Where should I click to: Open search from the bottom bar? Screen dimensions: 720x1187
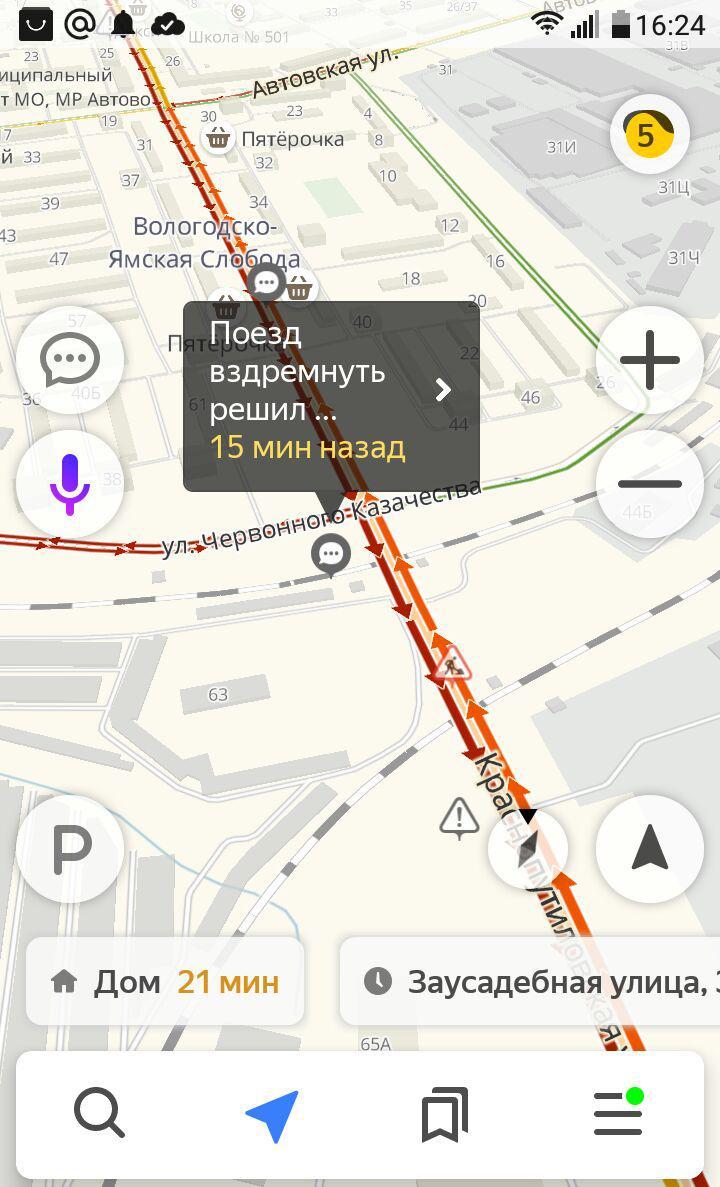[99, 1114]
